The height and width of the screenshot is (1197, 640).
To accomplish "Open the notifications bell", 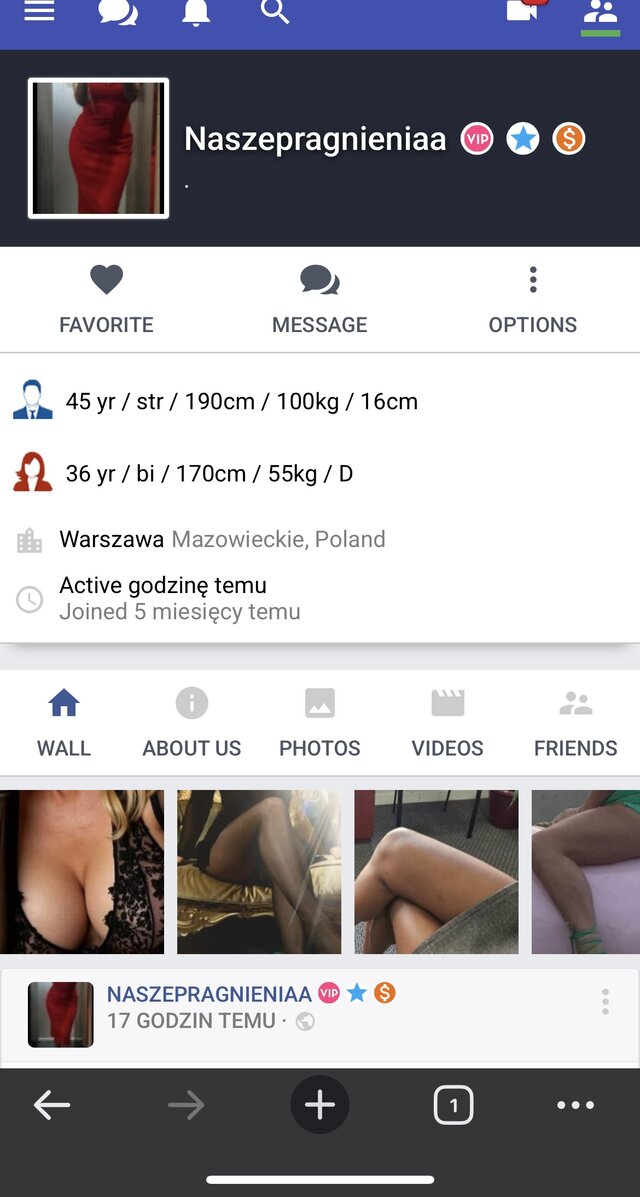I will point(196,12).
